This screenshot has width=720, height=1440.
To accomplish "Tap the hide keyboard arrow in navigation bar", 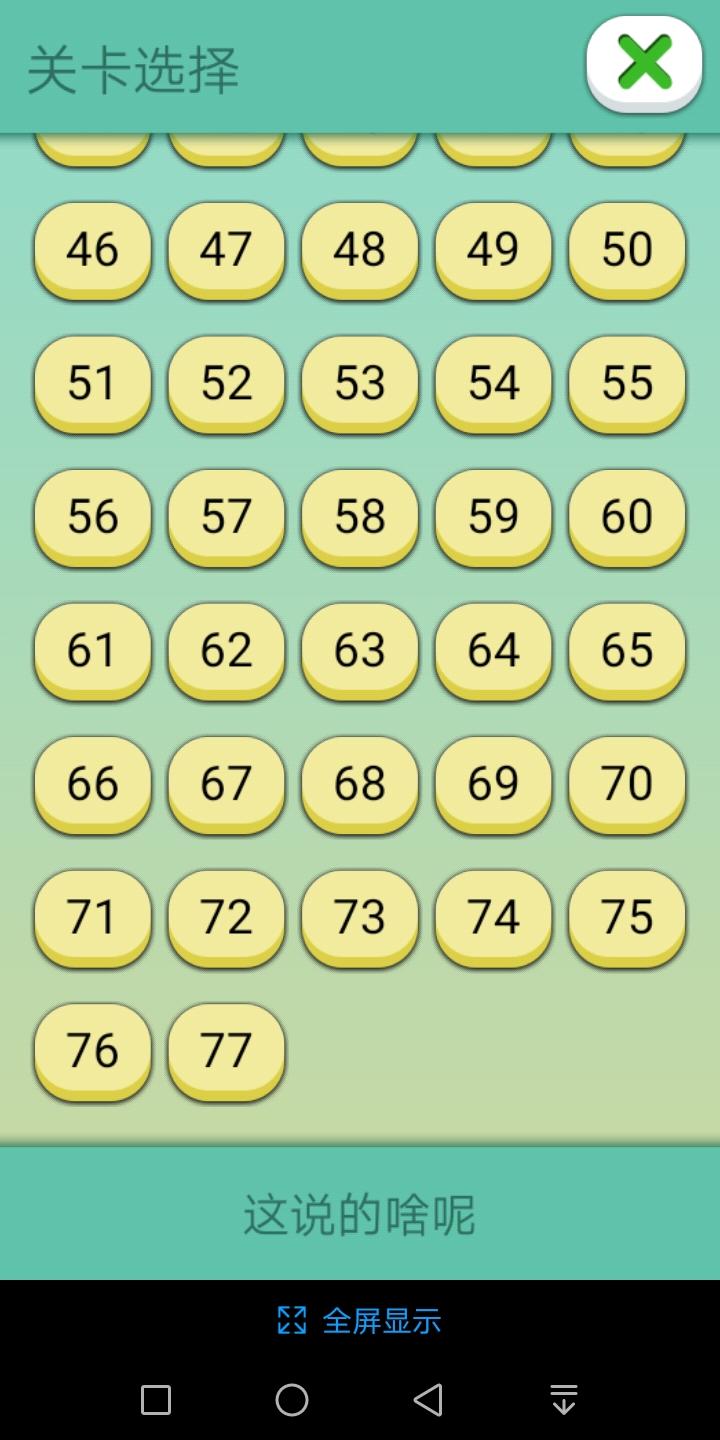I will tap(563, 1400).
